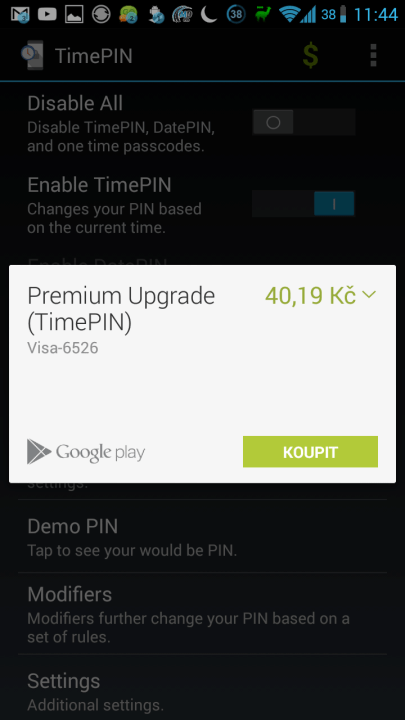Screen dimensions: 405x720
Task: Turn off Enable TimePIN switch
Action: 304,204
